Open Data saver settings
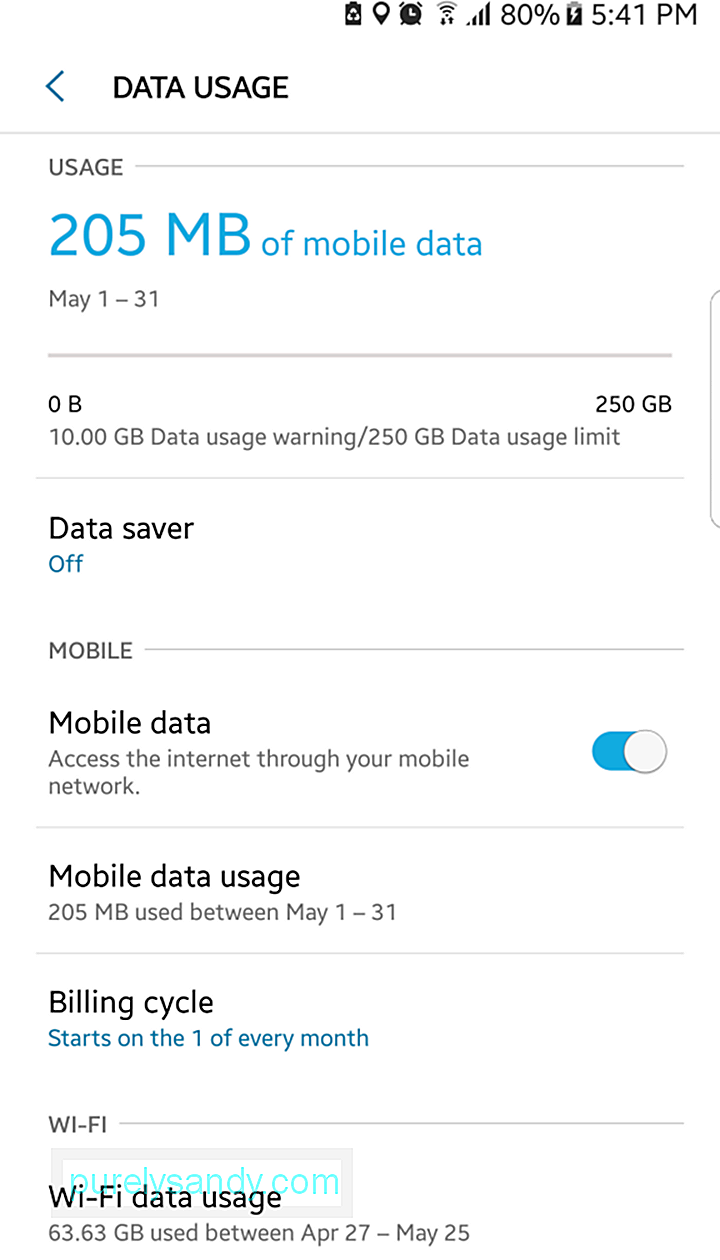This screenshot has height=1260, width=720. 360,544
